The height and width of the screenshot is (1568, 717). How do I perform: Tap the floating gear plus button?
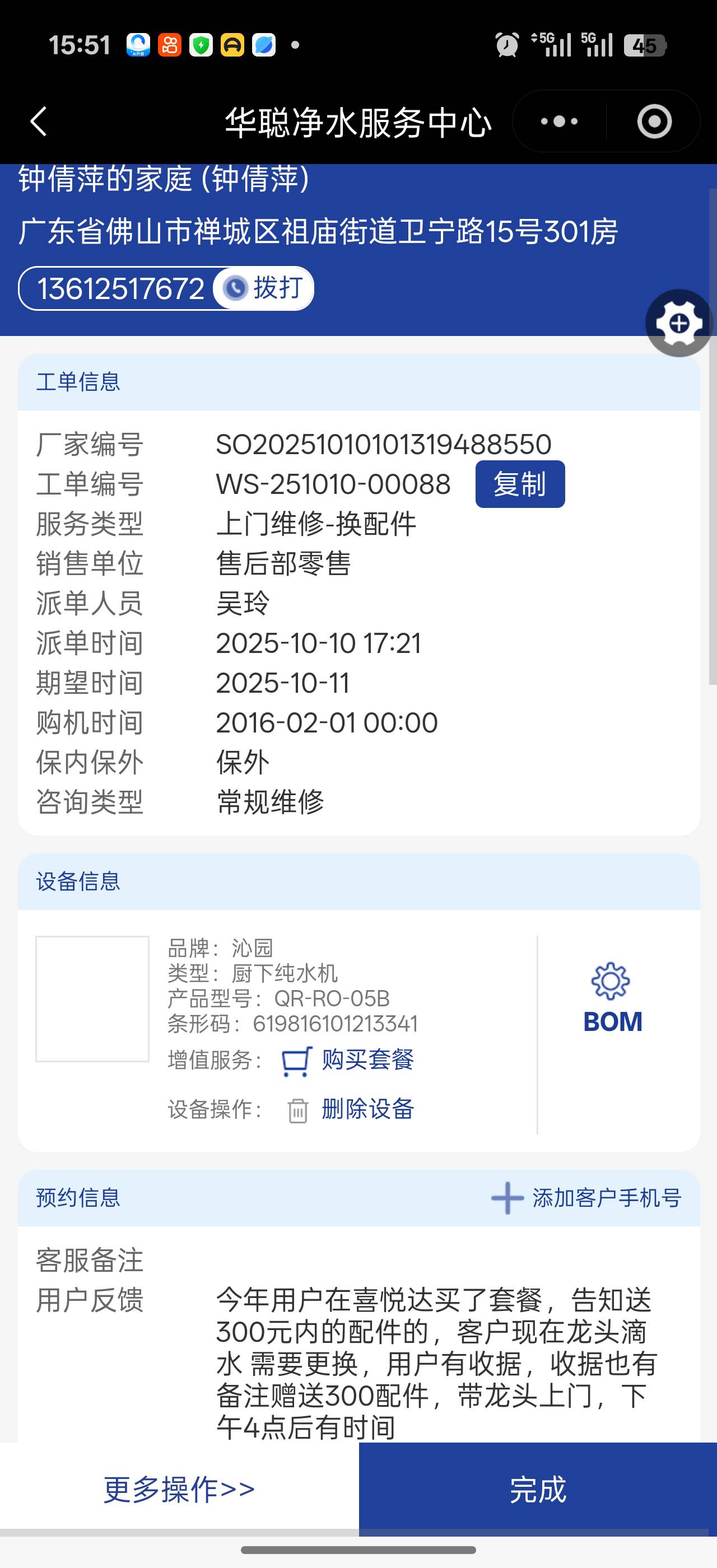679,323
